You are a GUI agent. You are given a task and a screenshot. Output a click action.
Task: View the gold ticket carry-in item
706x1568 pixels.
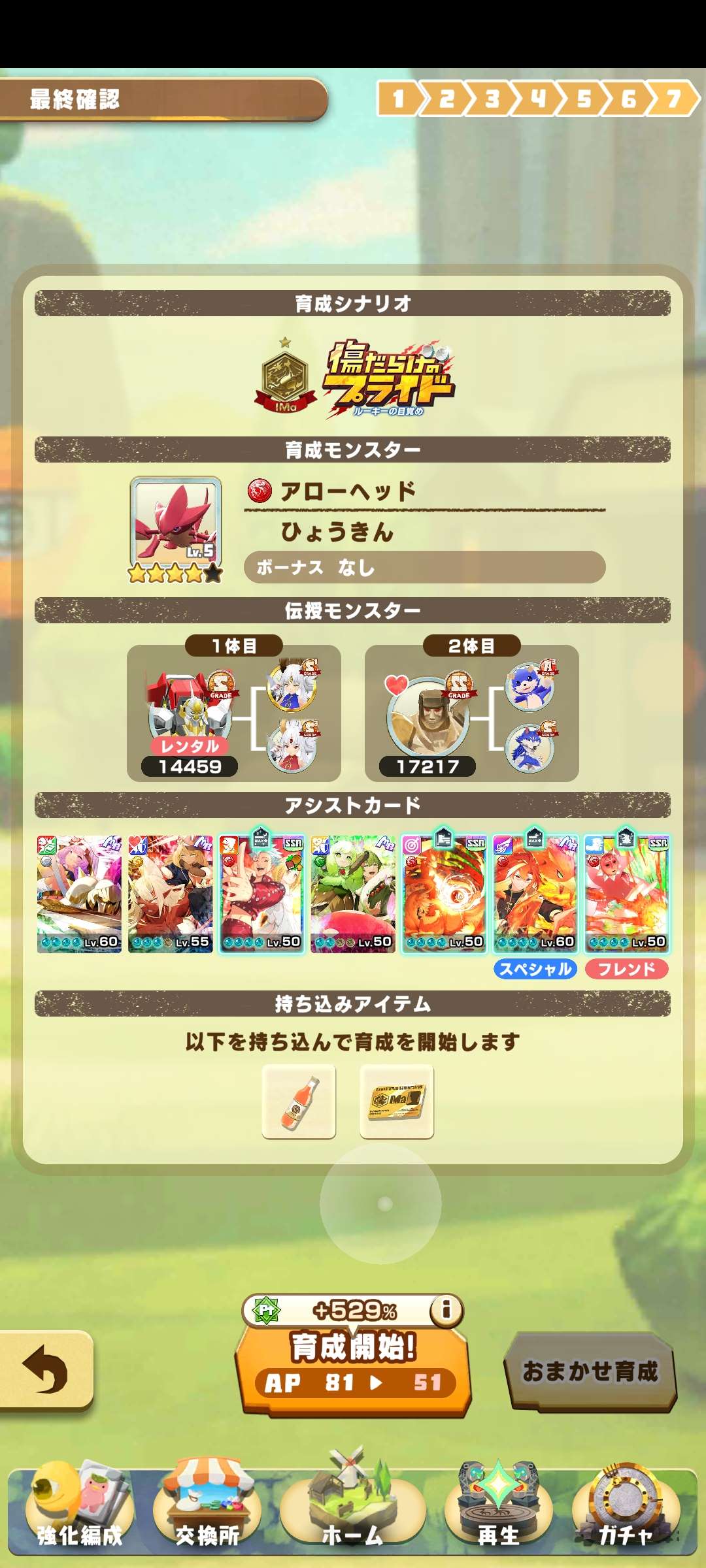click(x=396, y=1102)
